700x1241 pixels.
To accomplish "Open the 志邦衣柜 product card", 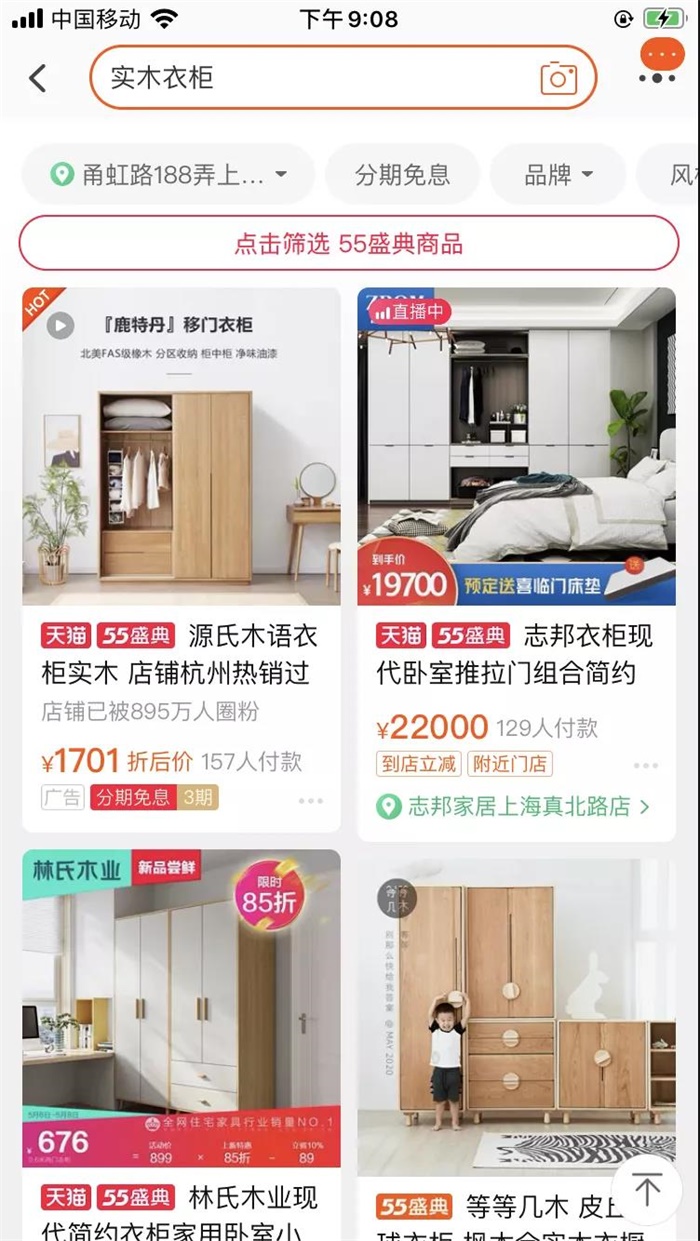I will 516,450.
